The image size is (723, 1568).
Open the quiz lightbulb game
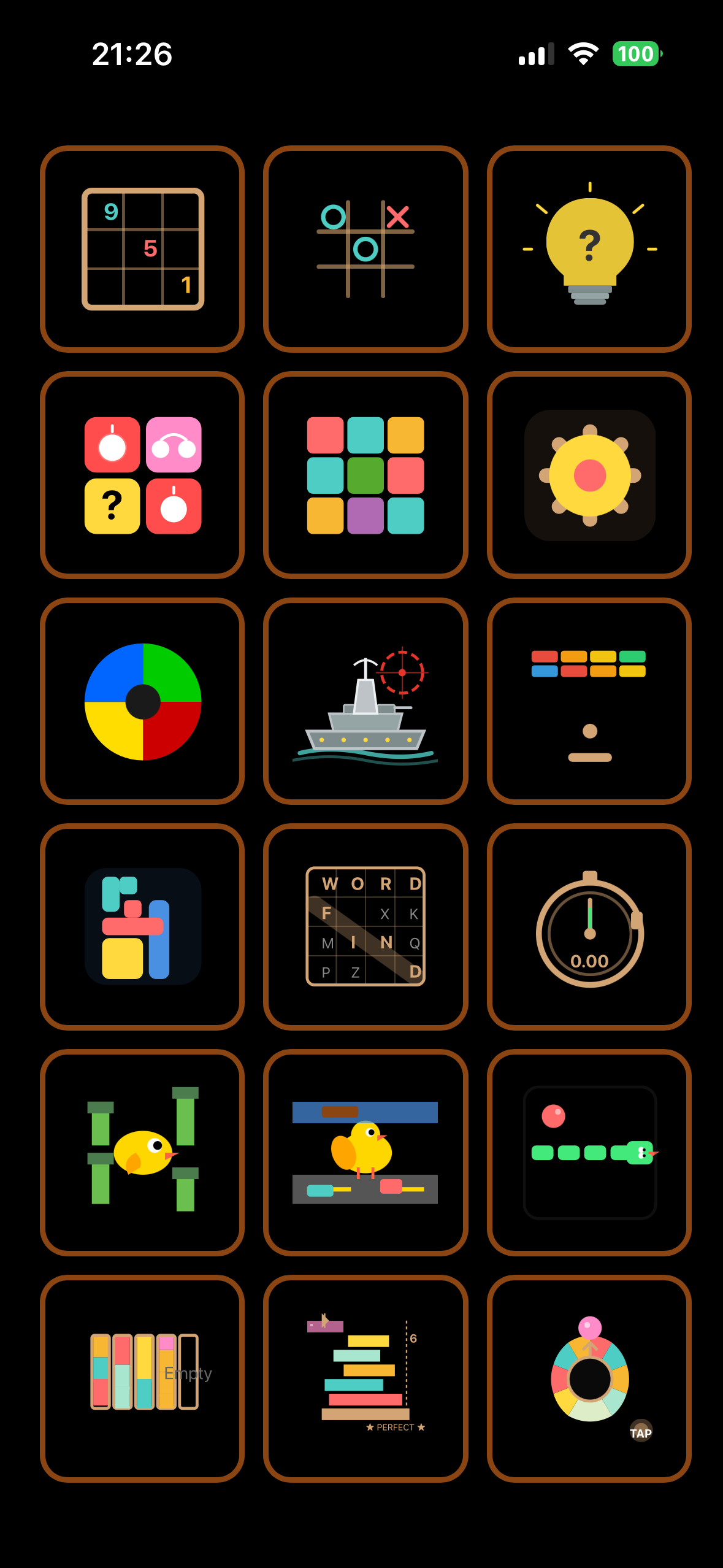click(x=589, y=247)
